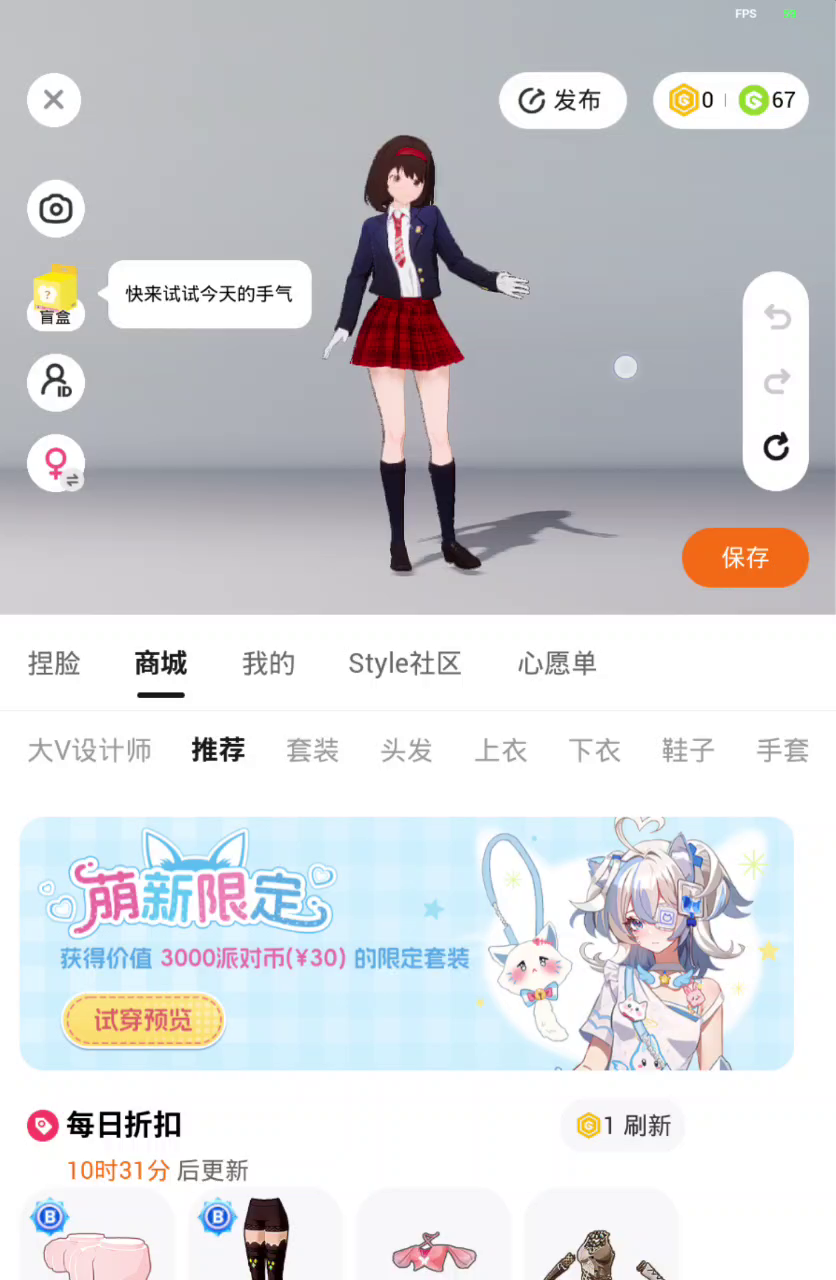This screenshot has width=836, height=1280.
Task: Open the 盲盒 mystery box
Action: pyautogui.click(x=56, y=298)
